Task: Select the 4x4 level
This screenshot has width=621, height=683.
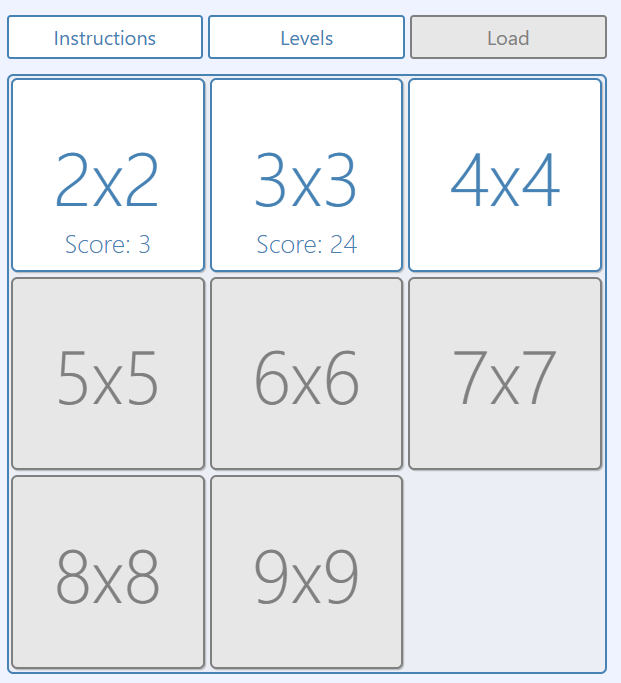Action: pyautogui.click(x=505, y=175)
